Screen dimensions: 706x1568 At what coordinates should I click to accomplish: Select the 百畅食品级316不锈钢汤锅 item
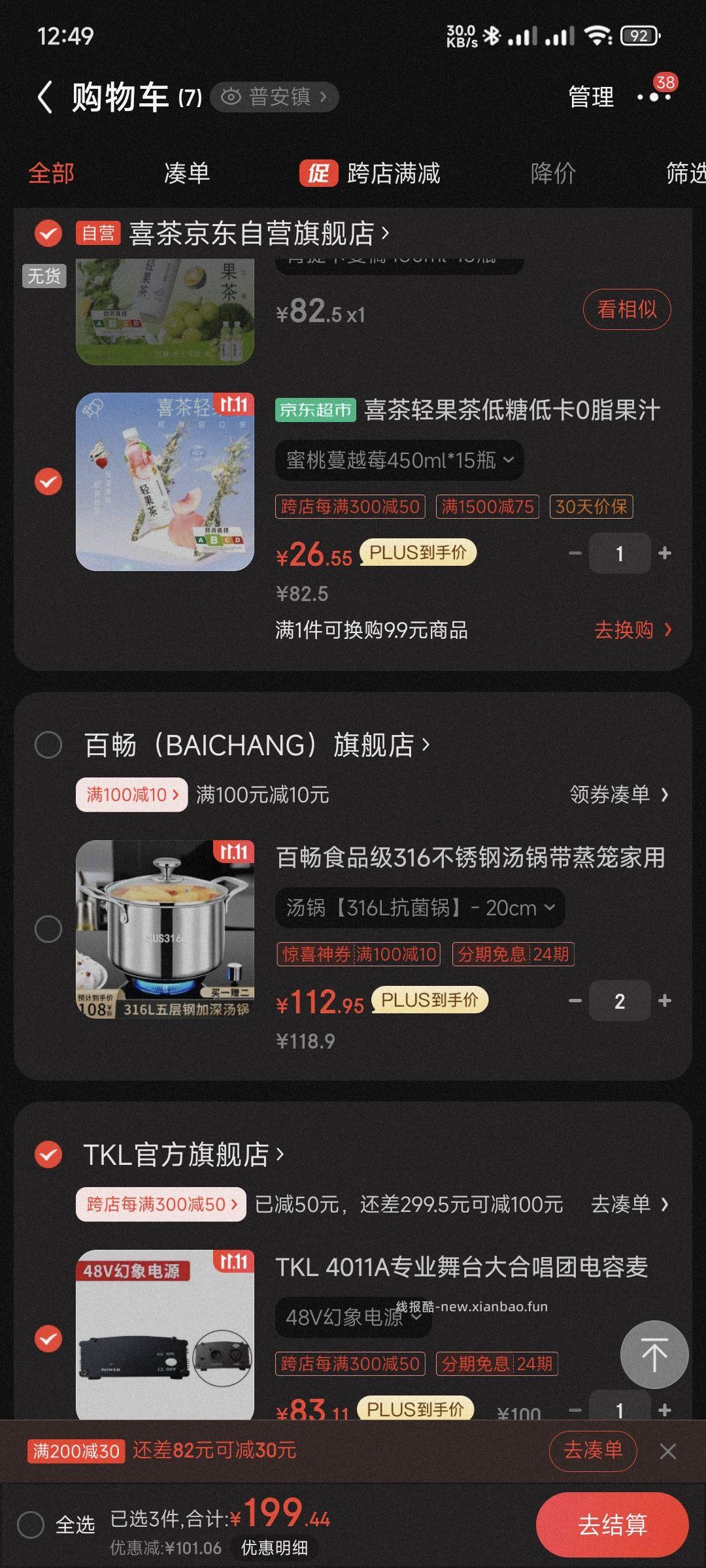pos(48,929)
